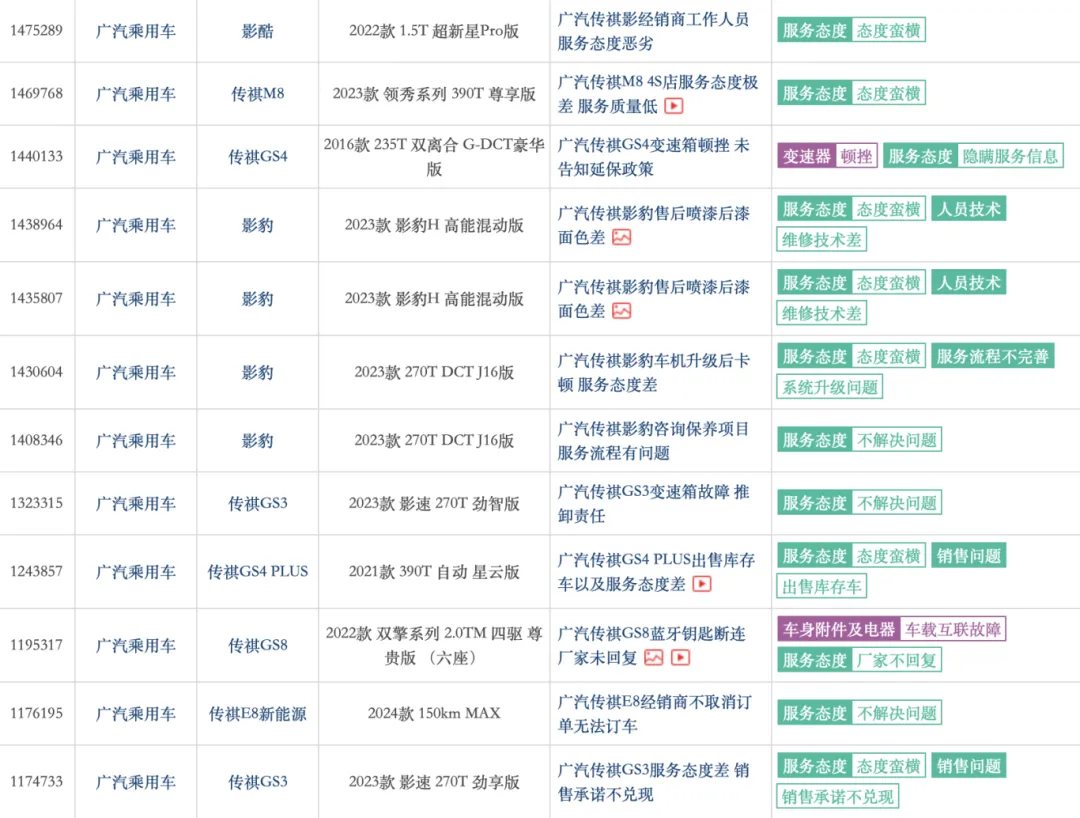Open the GS4 PLUS 出售库存车 complaint

click(x=656, y=560)
